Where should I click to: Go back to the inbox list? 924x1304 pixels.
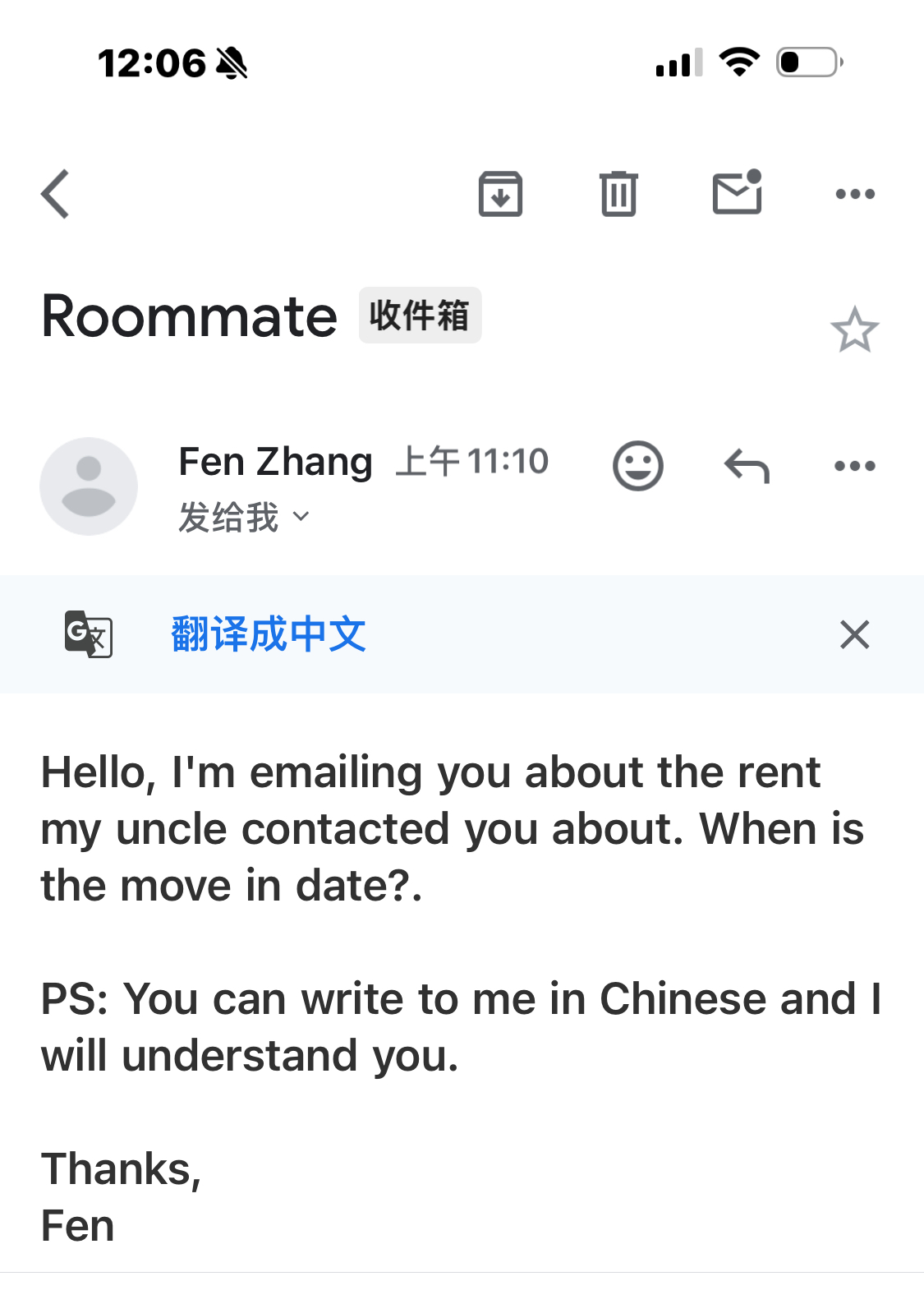[x=55, y=195]
